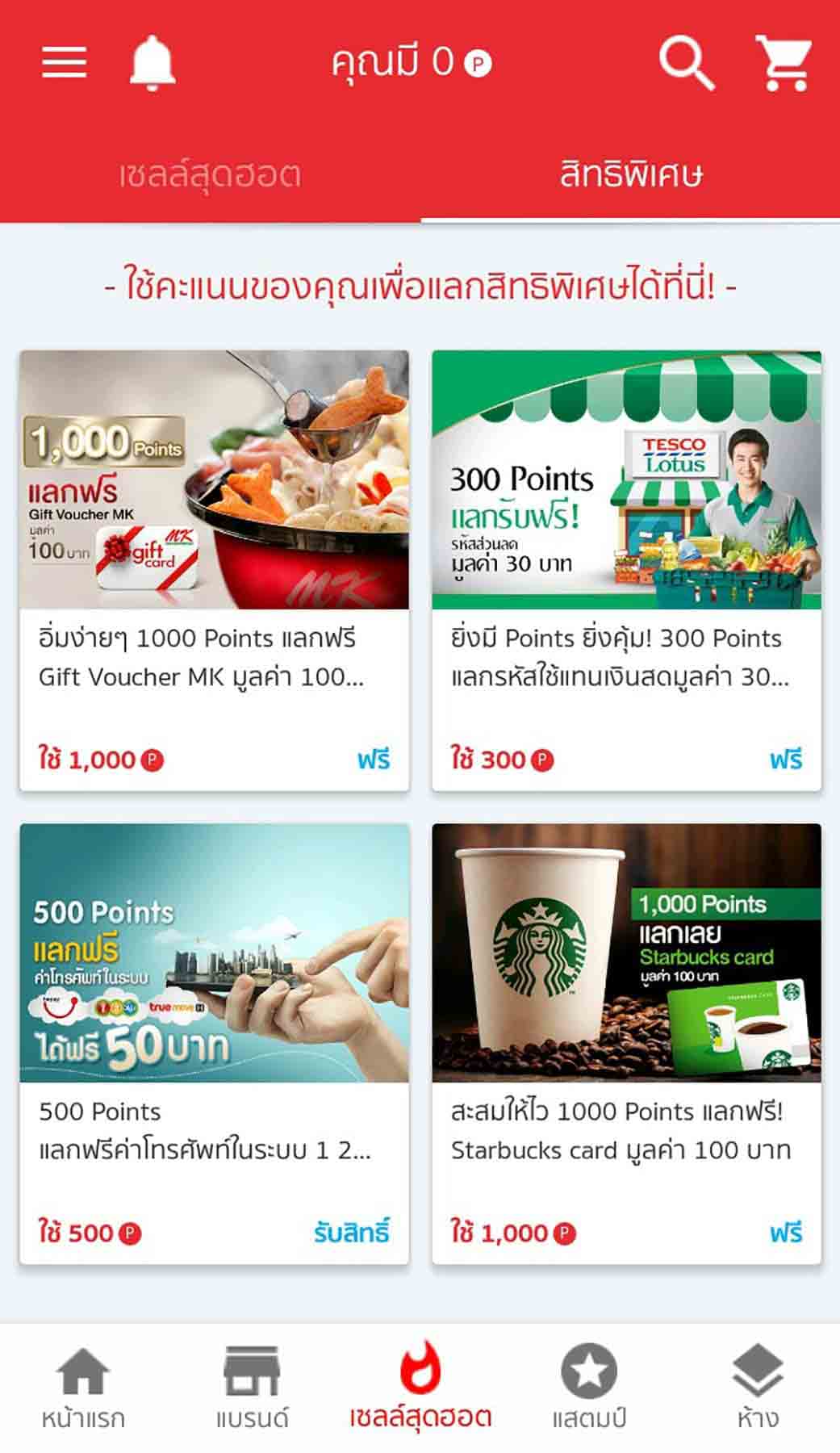The image size is (840, 1453).
Task: Tap รับสิทธิ์ on the 500 Points reward
Action: [351, 1233]
